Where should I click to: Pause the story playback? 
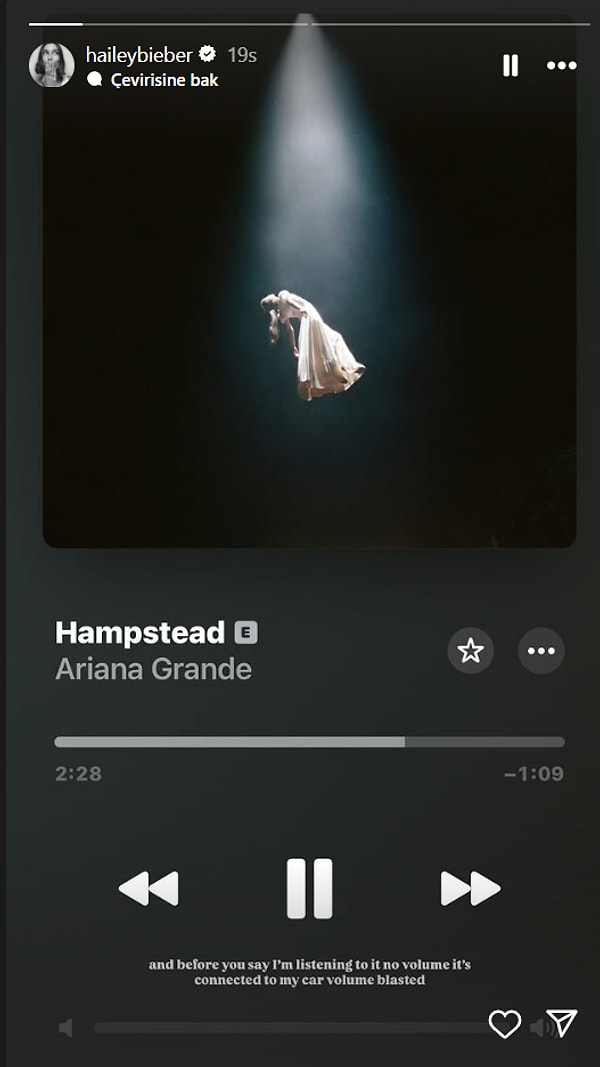pyautogui.click(x=510, y=66)
